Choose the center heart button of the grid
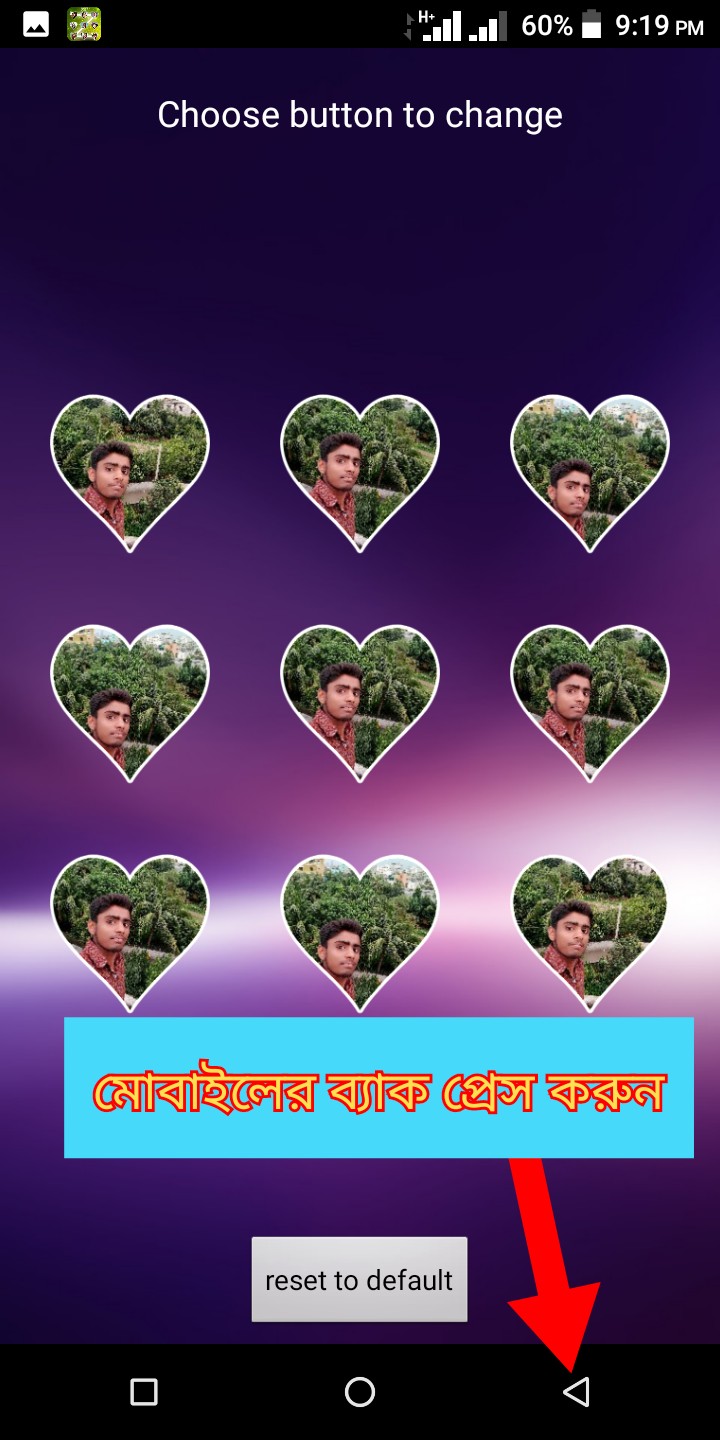 [360, 698]
